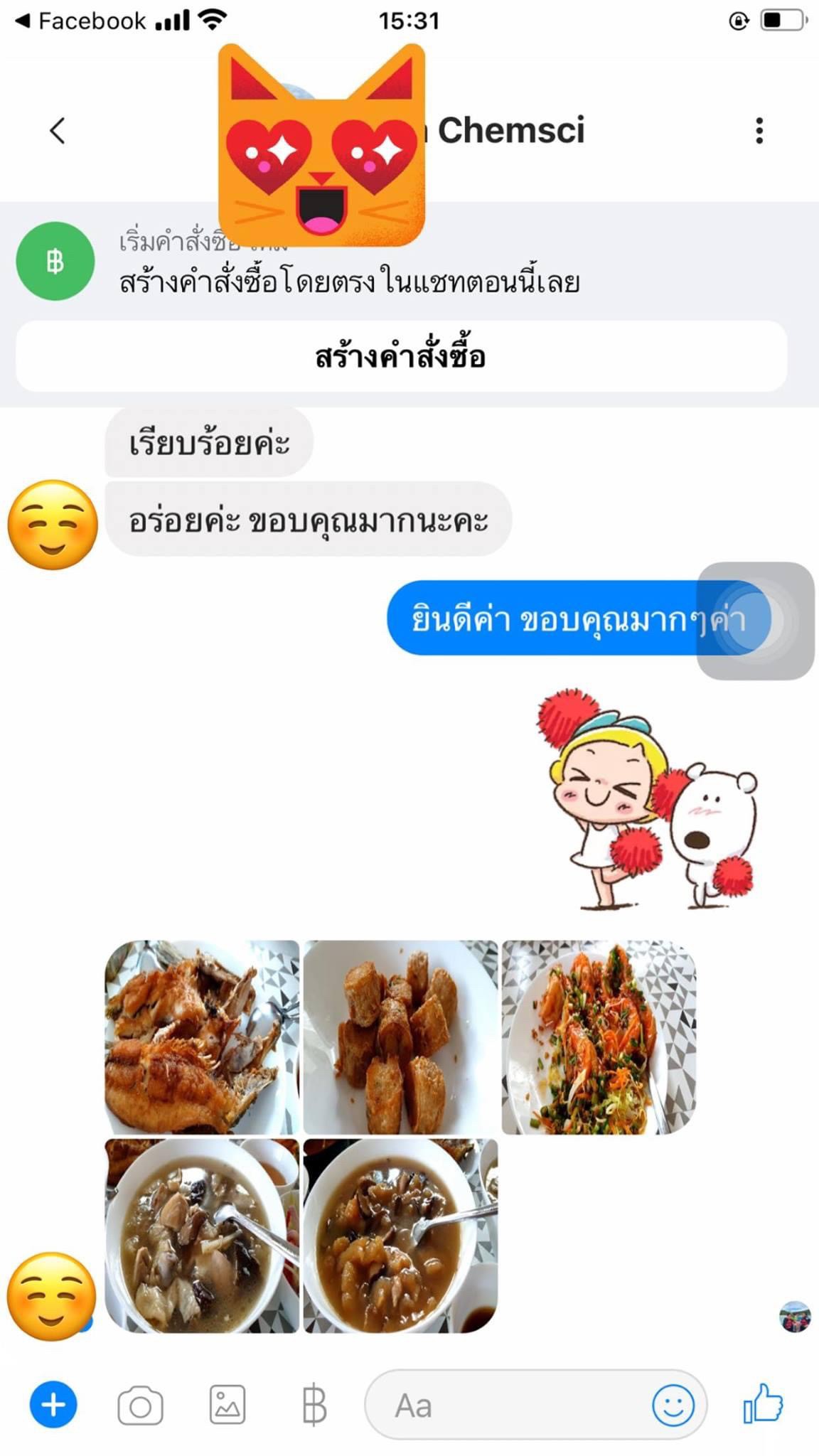Go back from the Chemsci chat
Image resolution: width=819 pixels, height=1456 pixels.
58,131
